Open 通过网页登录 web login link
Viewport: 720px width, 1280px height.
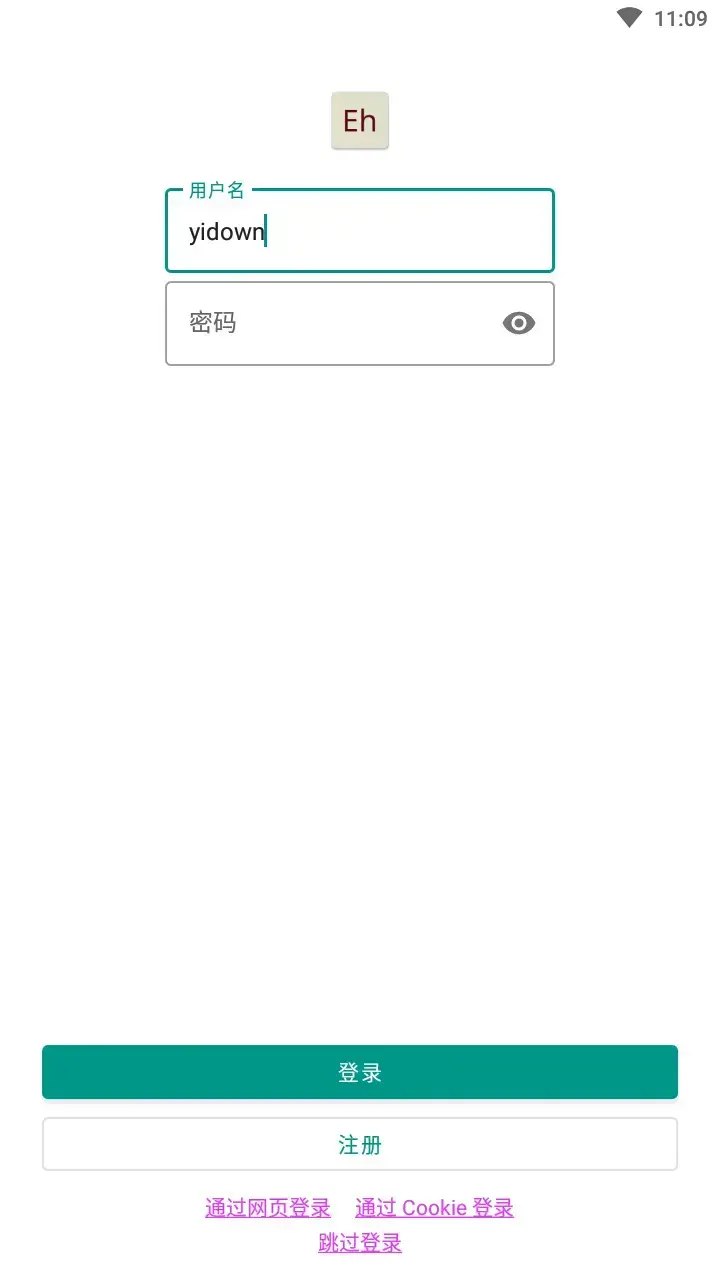coord(268,1207)
